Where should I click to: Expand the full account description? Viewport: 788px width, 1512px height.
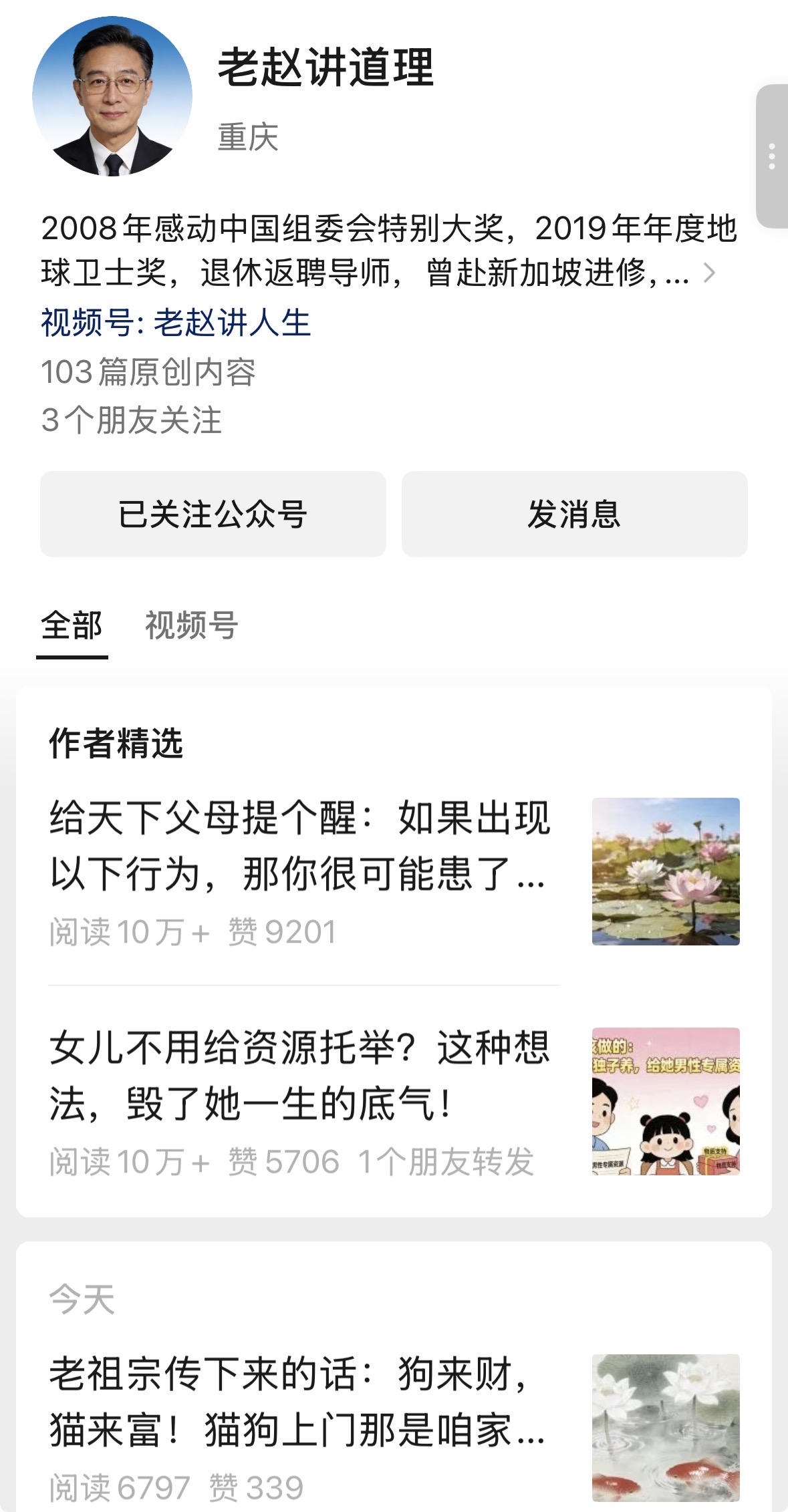[709, 273]
